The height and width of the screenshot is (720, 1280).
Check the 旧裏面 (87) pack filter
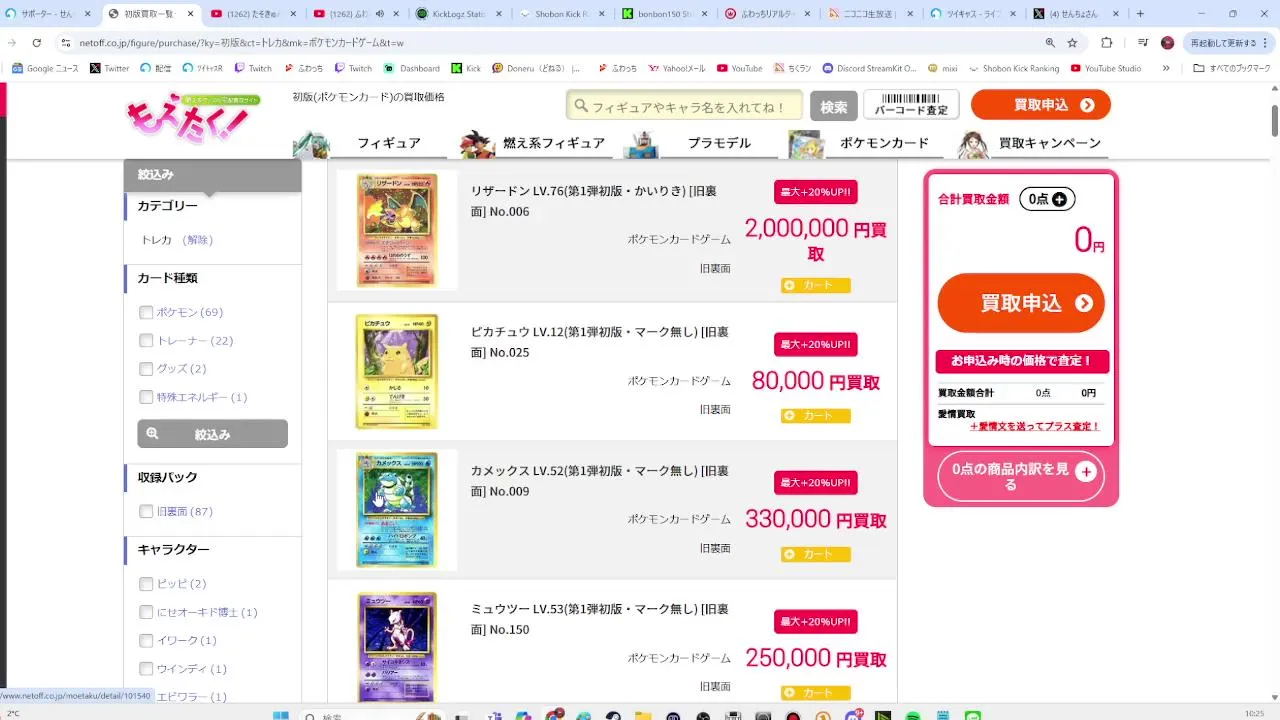(x=146, y=512)
